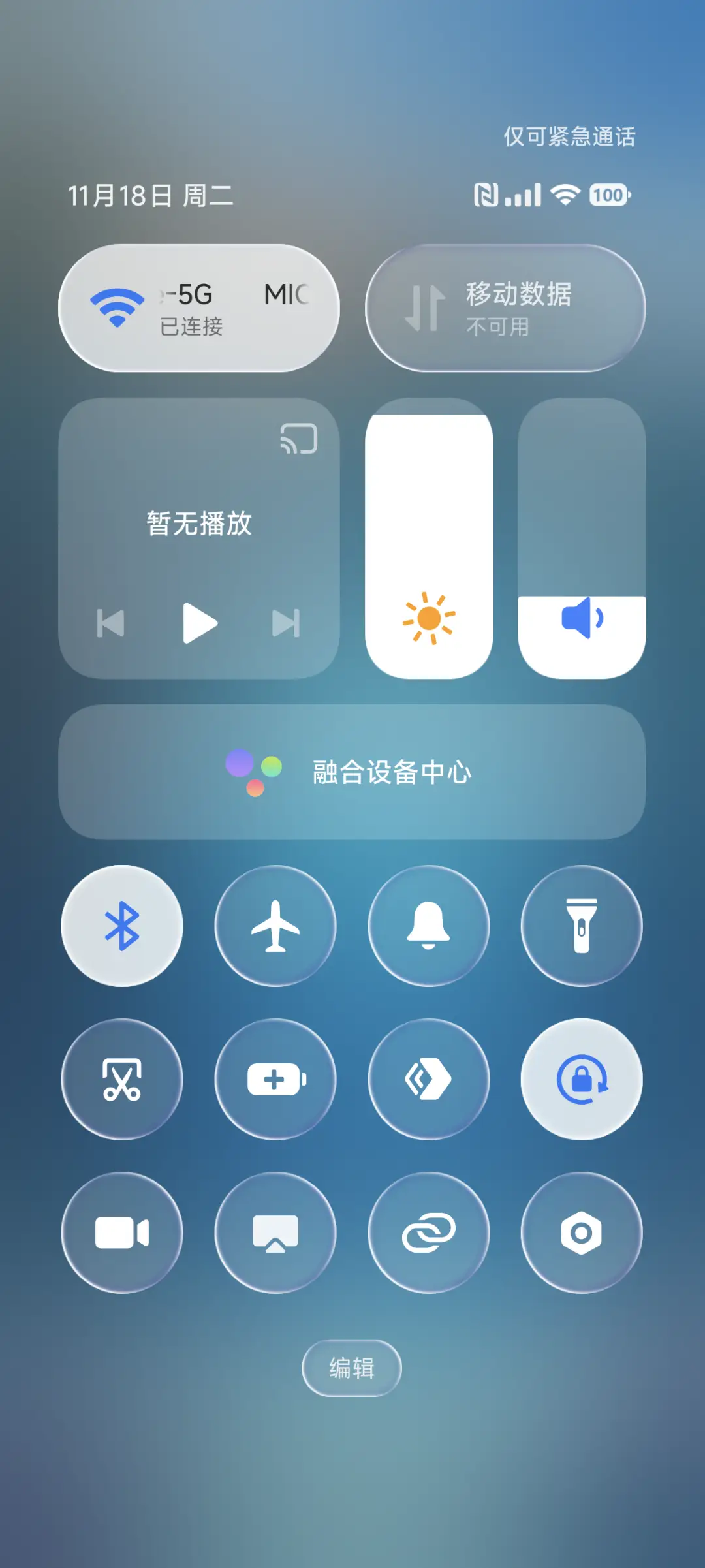Launch screen mirroring from bottom row
Viewport: 705px width, 1568px height.
pyautogui.click(x=275, y=1232)
